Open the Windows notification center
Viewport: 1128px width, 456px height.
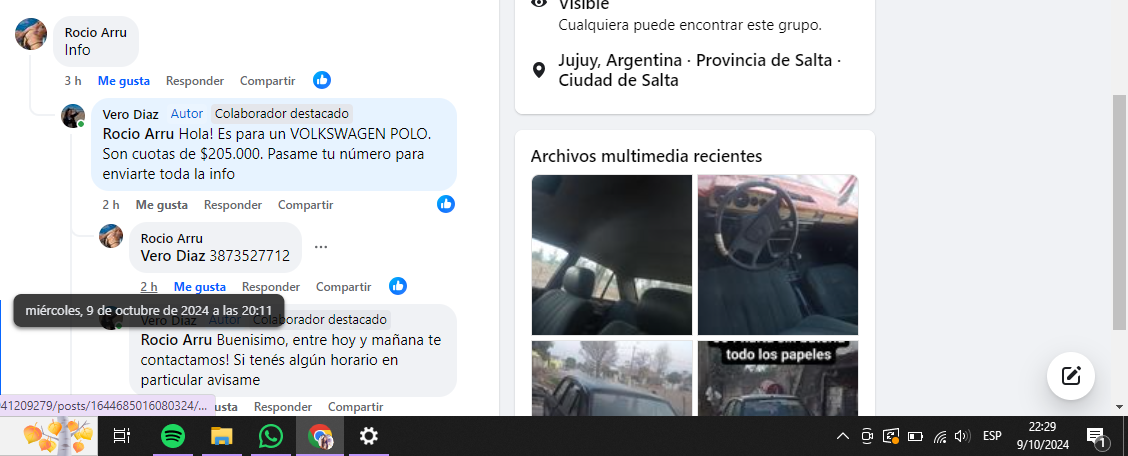1096,436
